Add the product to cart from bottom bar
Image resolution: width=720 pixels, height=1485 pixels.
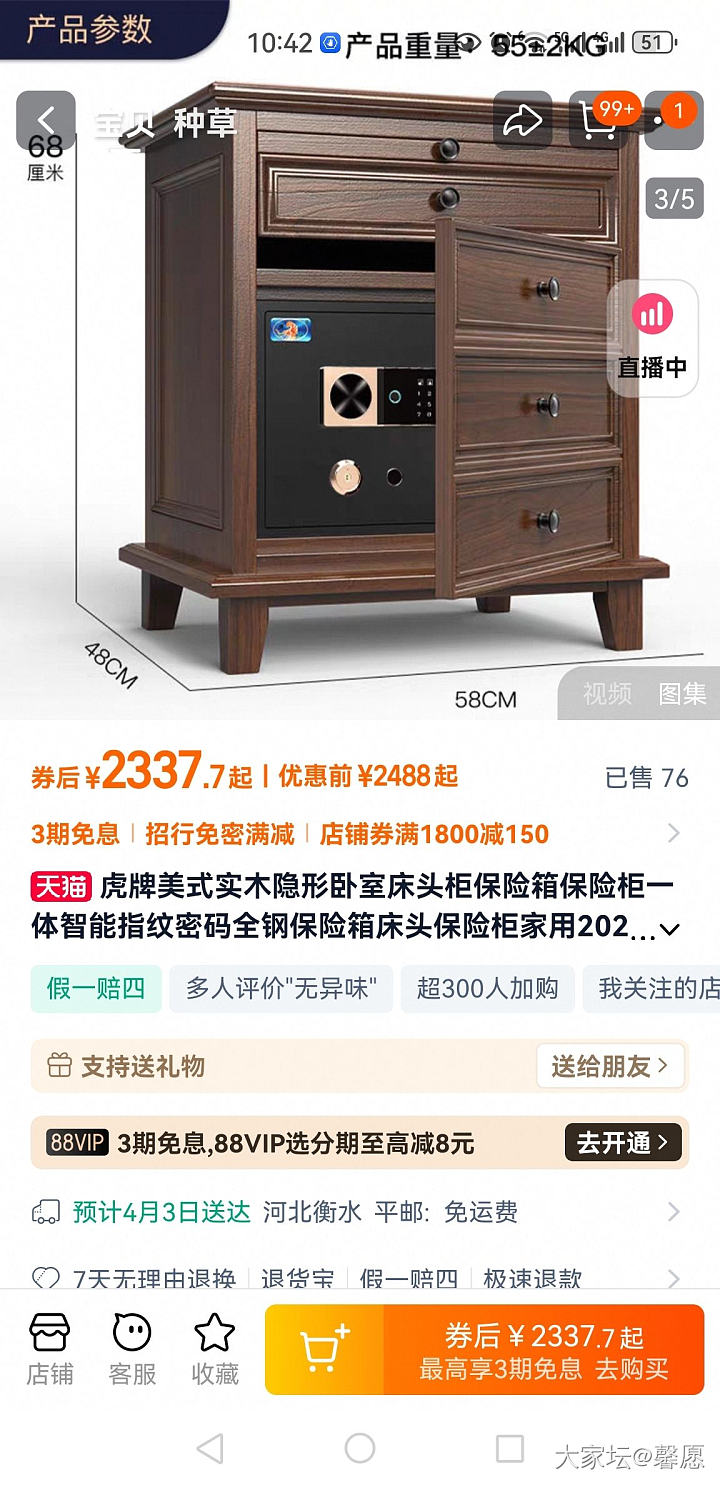[x=325, y=1350]
